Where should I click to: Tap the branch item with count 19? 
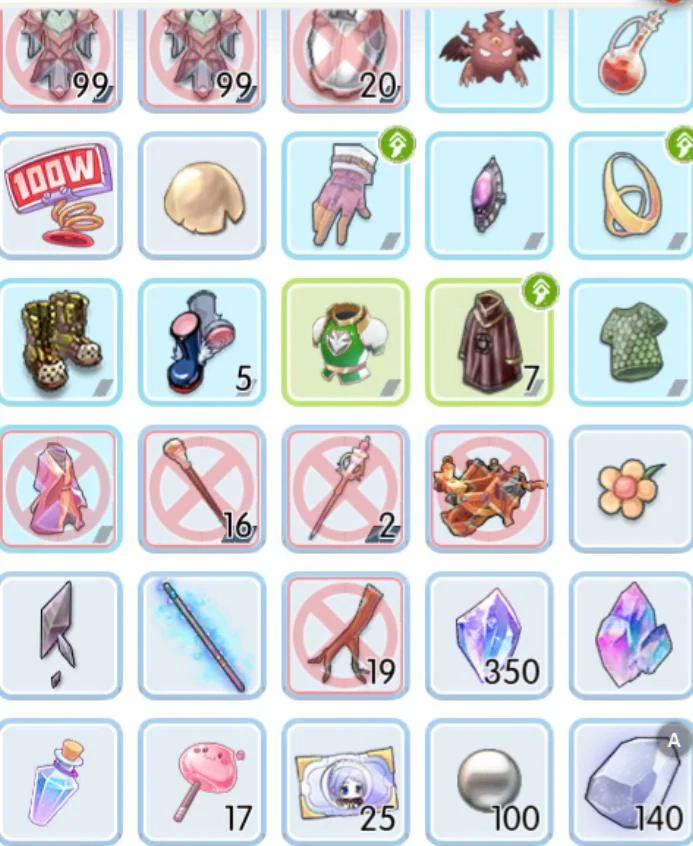(x=346, y=636)
